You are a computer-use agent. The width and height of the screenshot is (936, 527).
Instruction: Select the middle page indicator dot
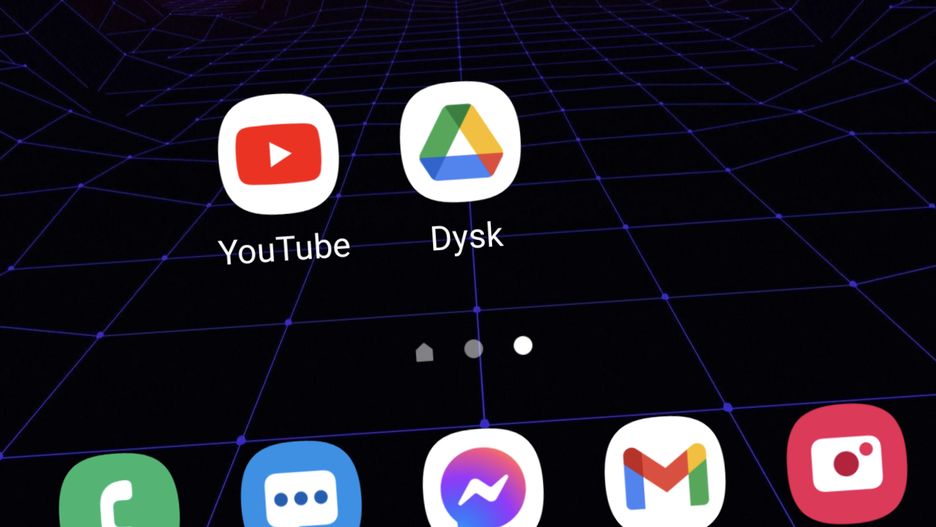[474, 349]
